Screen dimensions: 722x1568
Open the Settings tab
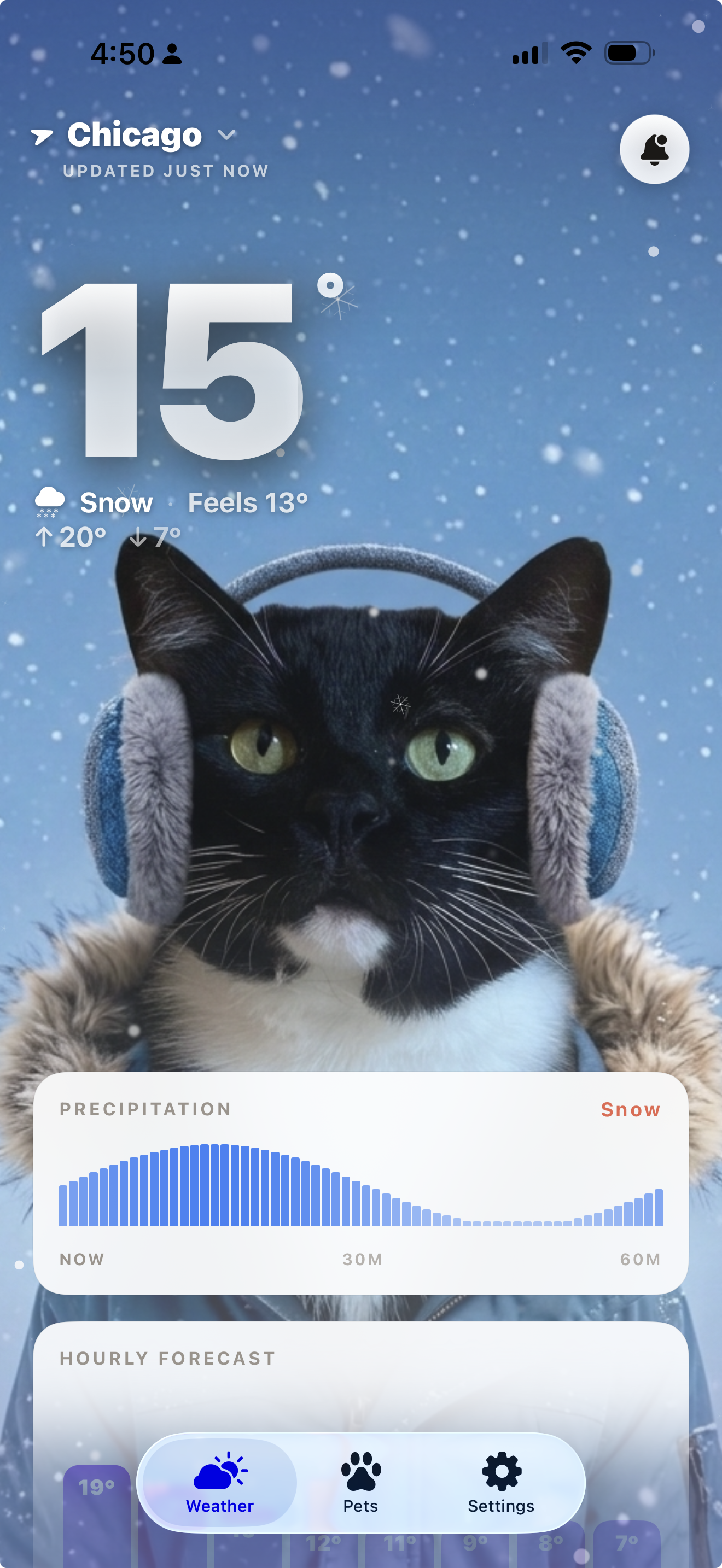click(x=500, y=1483)
